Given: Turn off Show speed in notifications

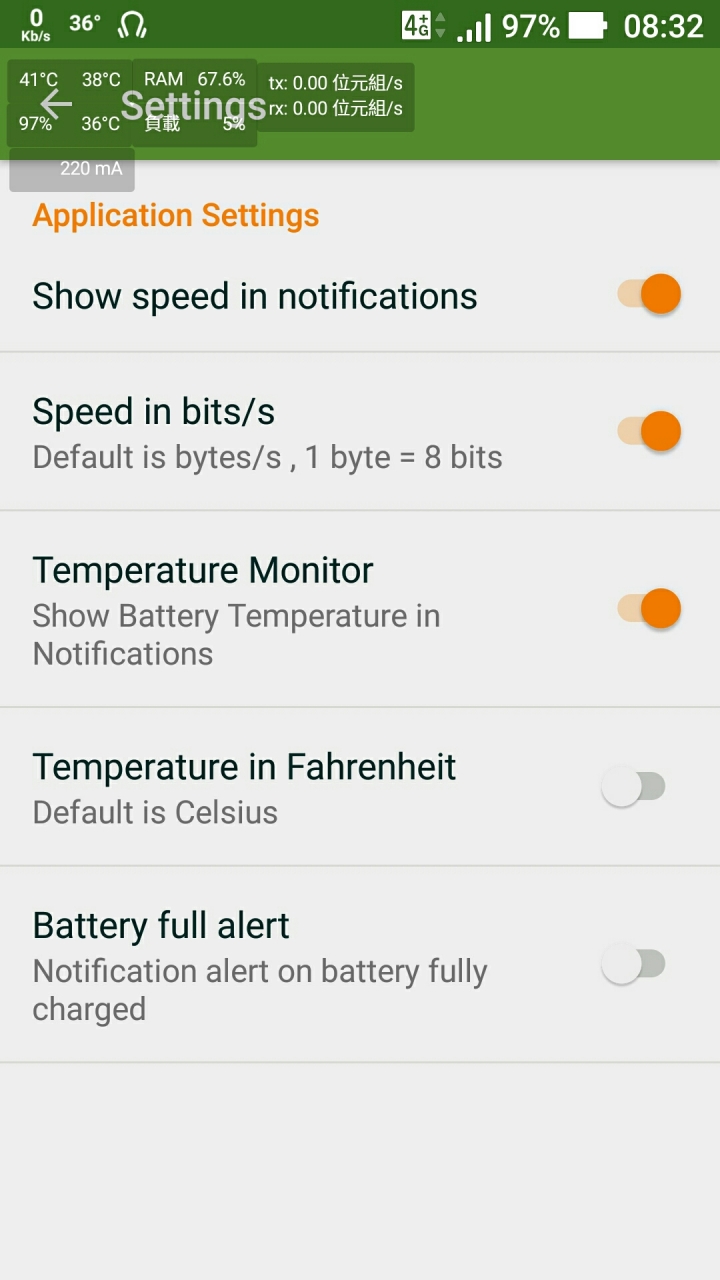Looking at the screenshot, I should (x=649, y=294).
